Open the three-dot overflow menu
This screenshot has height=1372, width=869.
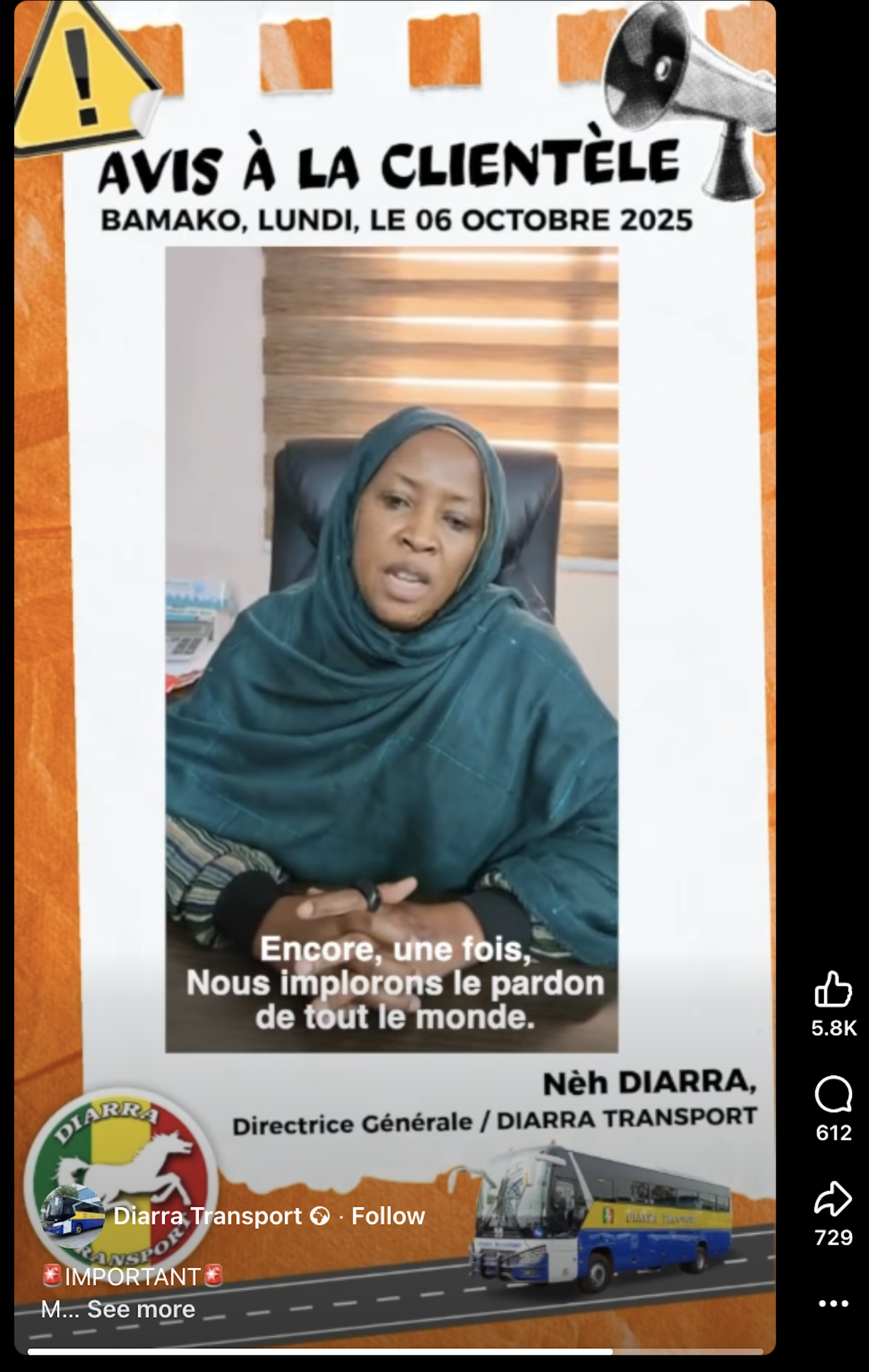833,1303
